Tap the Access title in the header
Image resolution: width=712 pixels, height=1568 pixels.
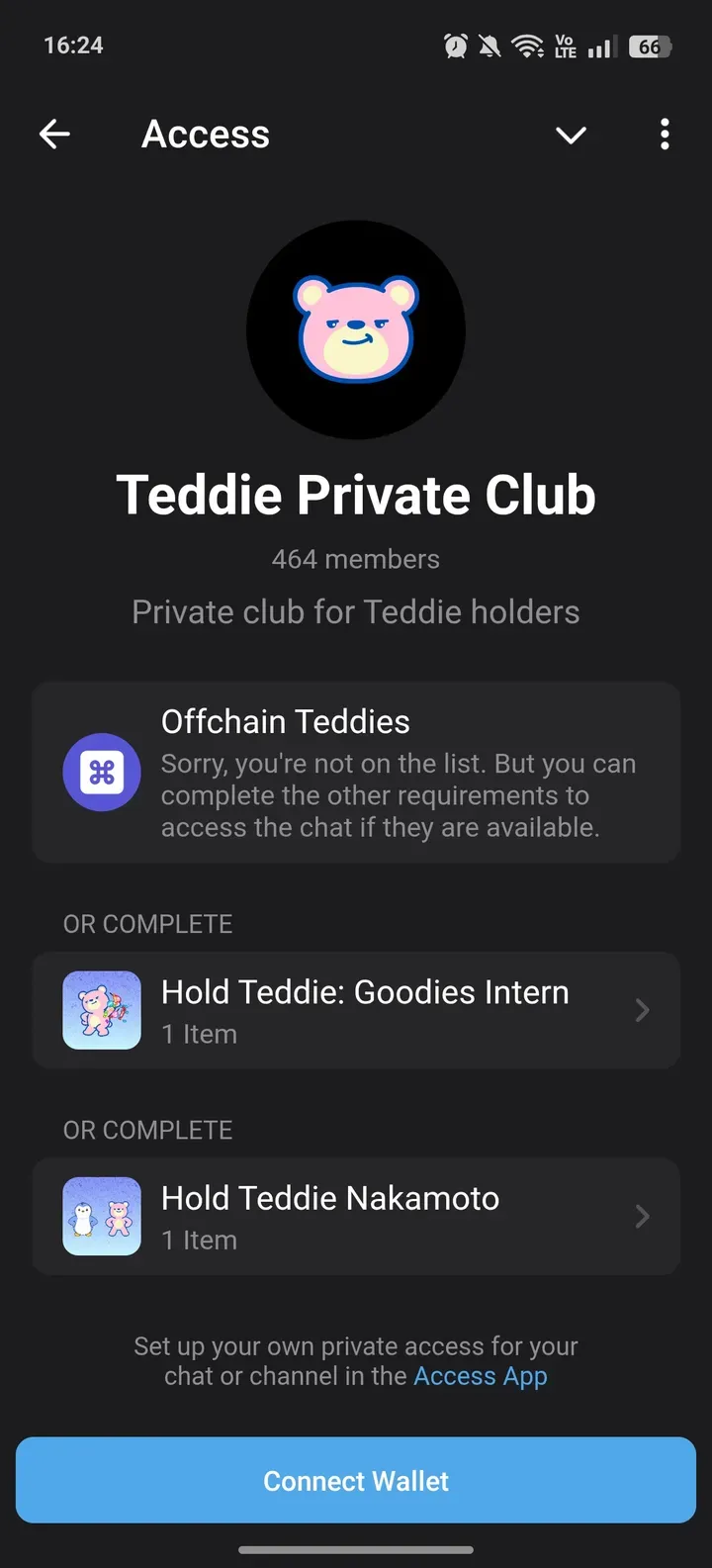(205, 134)
